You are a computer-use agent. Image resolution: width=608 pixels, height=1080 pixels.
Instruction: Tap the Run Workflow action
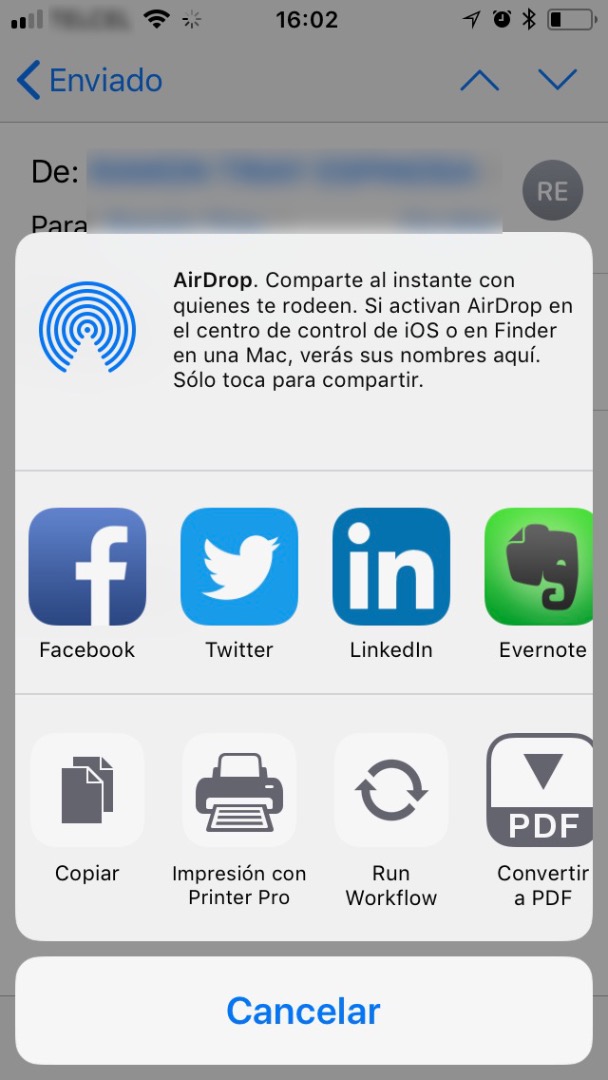[x=391, y=791]
